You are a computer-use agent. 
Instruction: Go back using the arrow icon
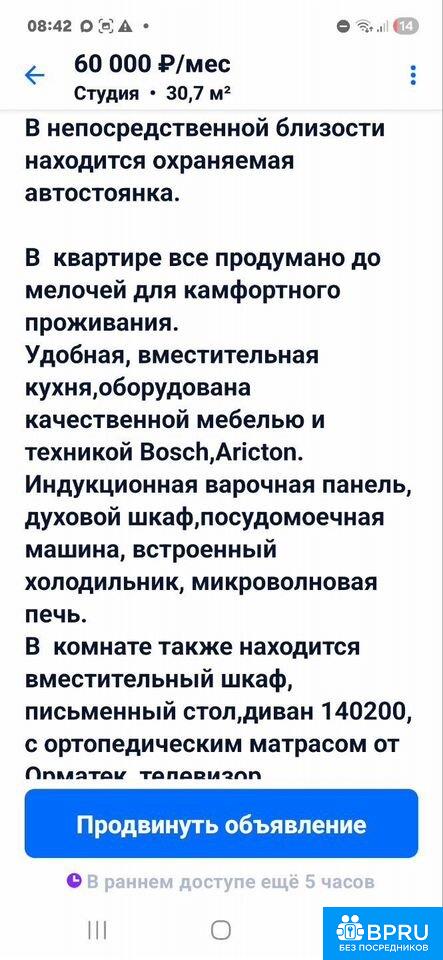pos(34,75)
